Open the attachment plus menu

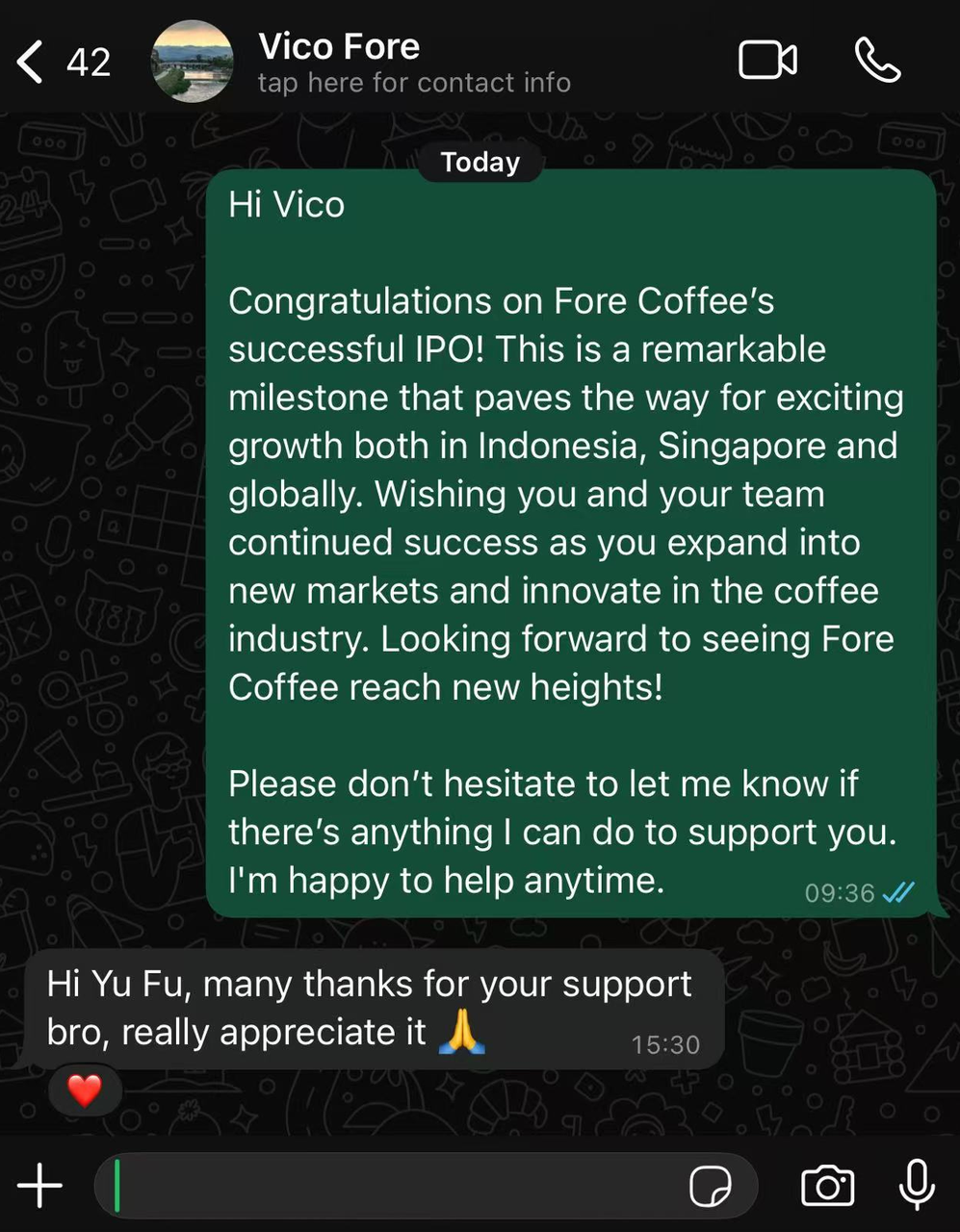[40, 1186]
